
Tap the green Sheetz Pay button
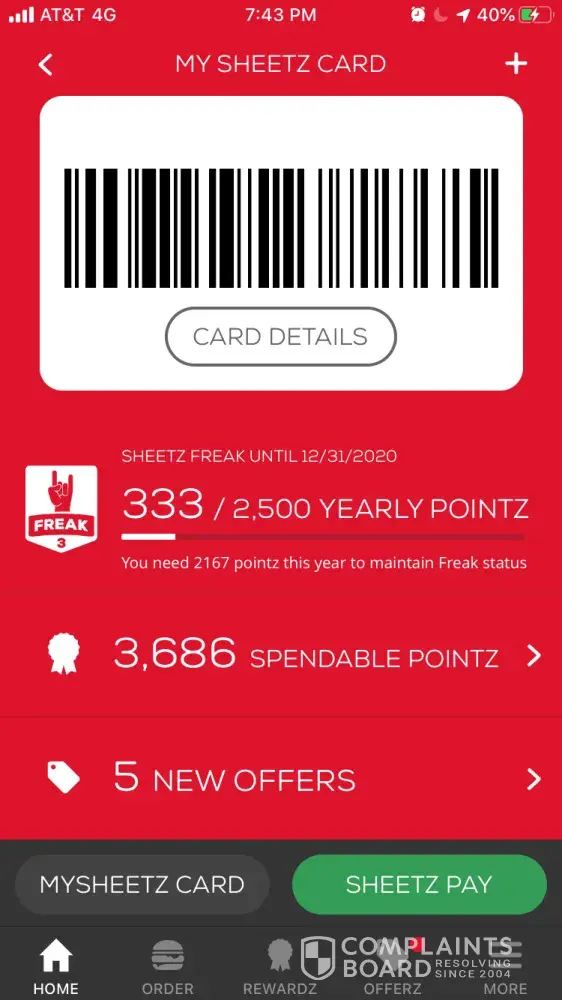point(419,885)
